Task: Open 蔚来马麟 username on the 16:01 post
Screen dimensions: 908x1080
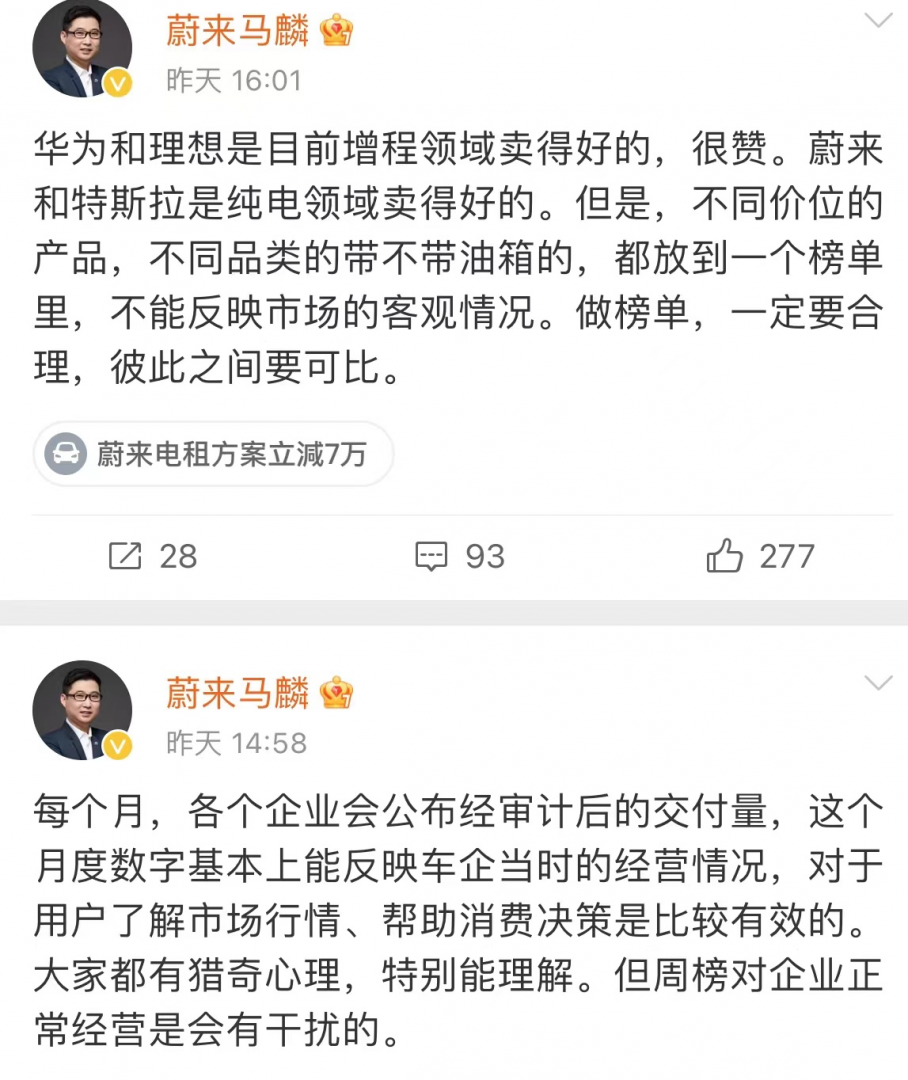Action: click(237, 31)
